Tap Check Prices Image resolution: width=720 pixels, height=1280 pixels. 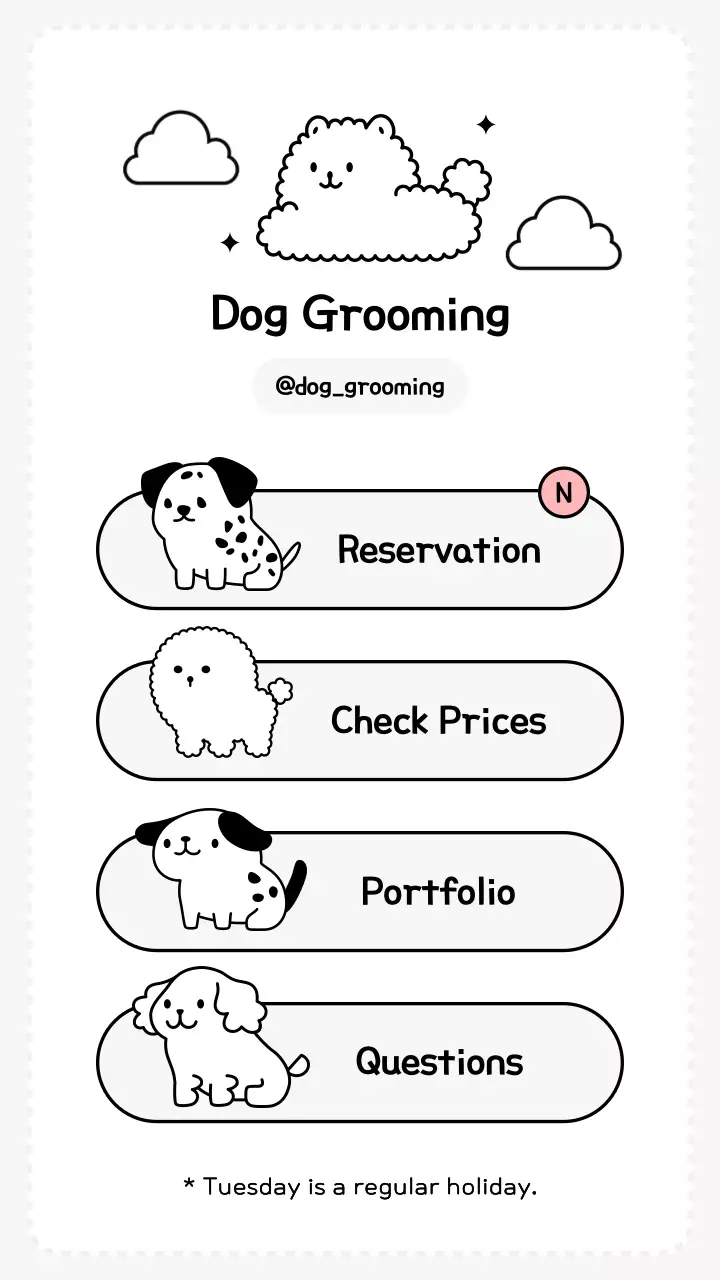click(x=360, y=720)
